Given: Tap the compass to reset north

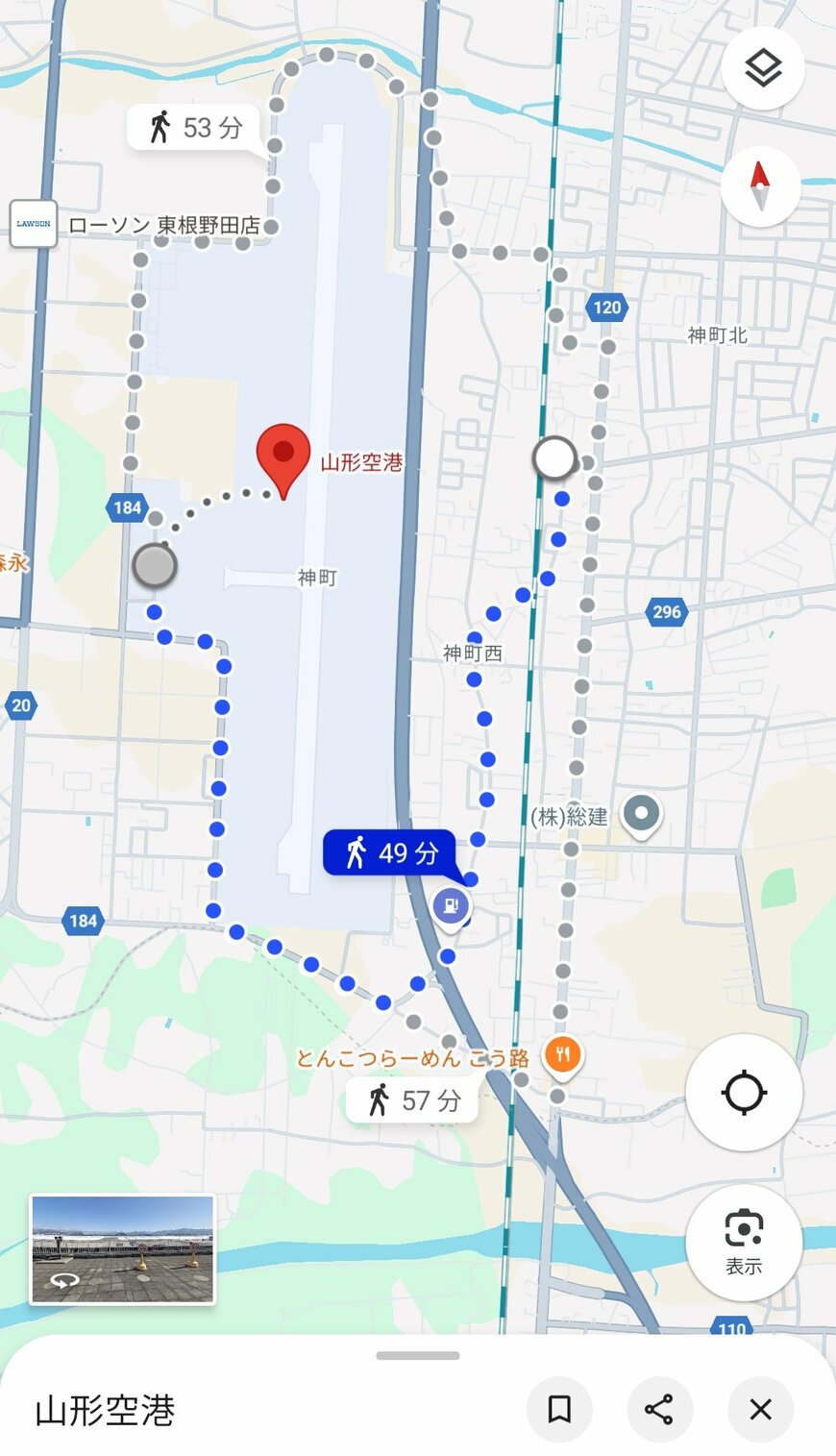Looking at the screenshot, I should coord(760,185).
